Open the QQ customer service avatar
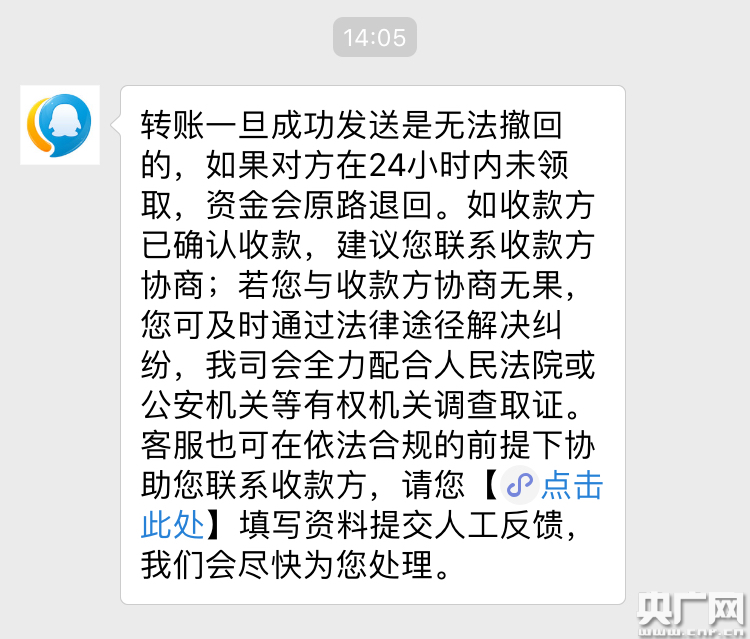Image resolution: width=750 pixels, height=639 pixels. tap(60, 124)
